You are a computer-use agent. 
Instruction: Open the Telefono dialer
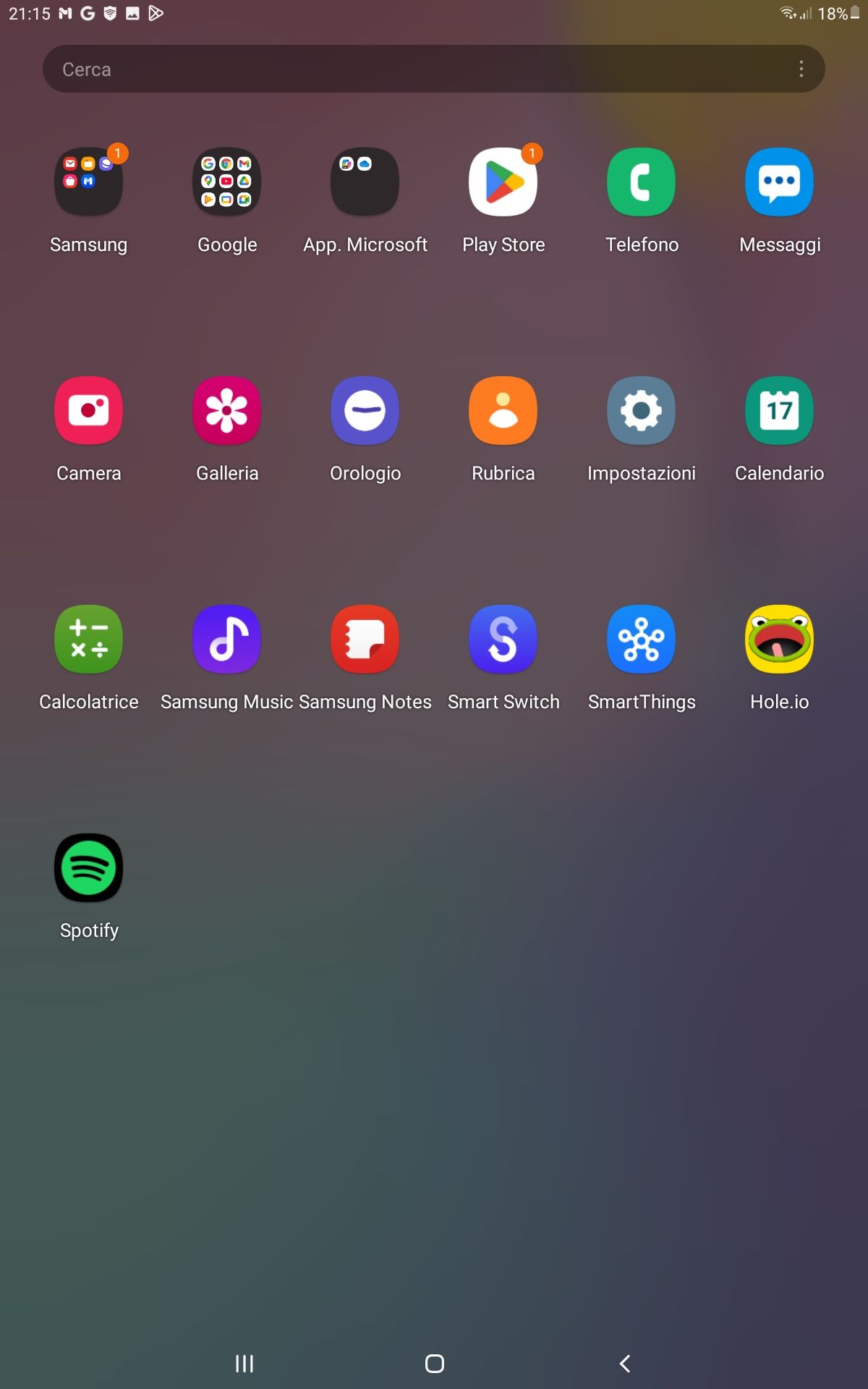(642, 182)
